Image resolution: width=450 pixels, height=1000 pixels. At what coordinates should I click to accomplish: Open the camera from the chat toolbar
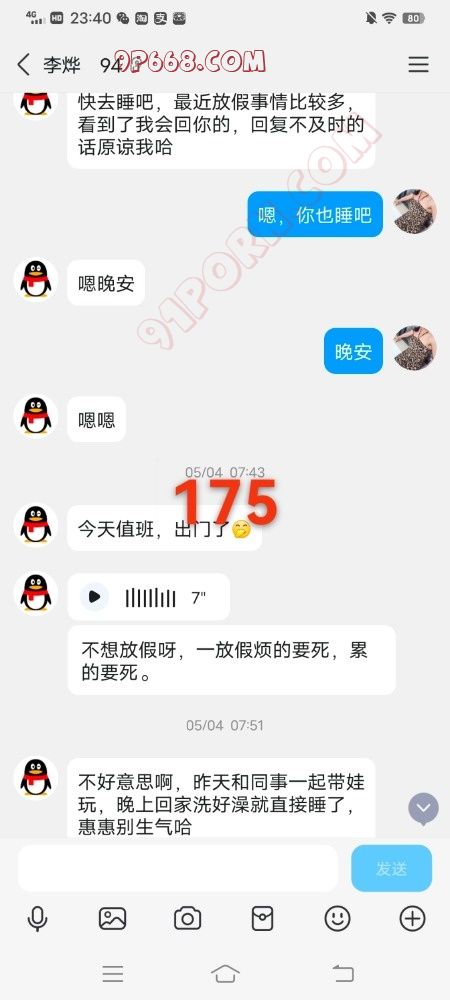pyautogui.click(x=187, y=919)
